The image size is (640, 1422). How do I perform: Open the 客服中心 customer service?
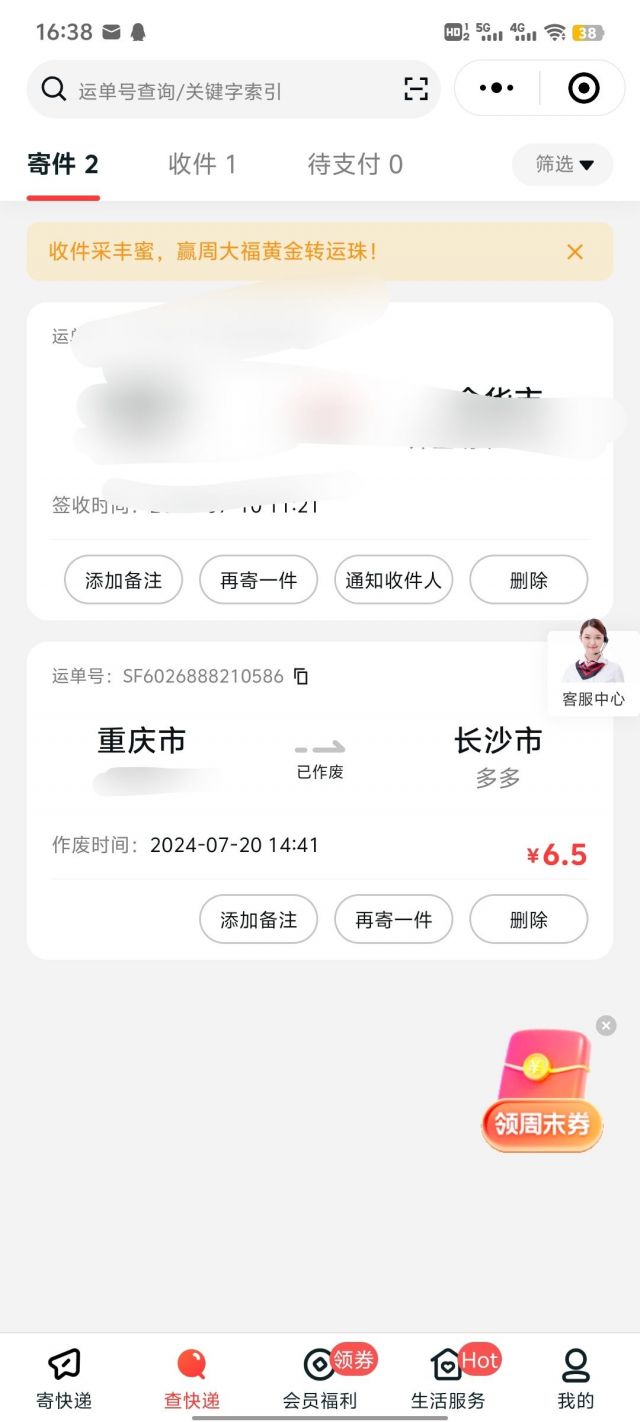tap(593, 665)
